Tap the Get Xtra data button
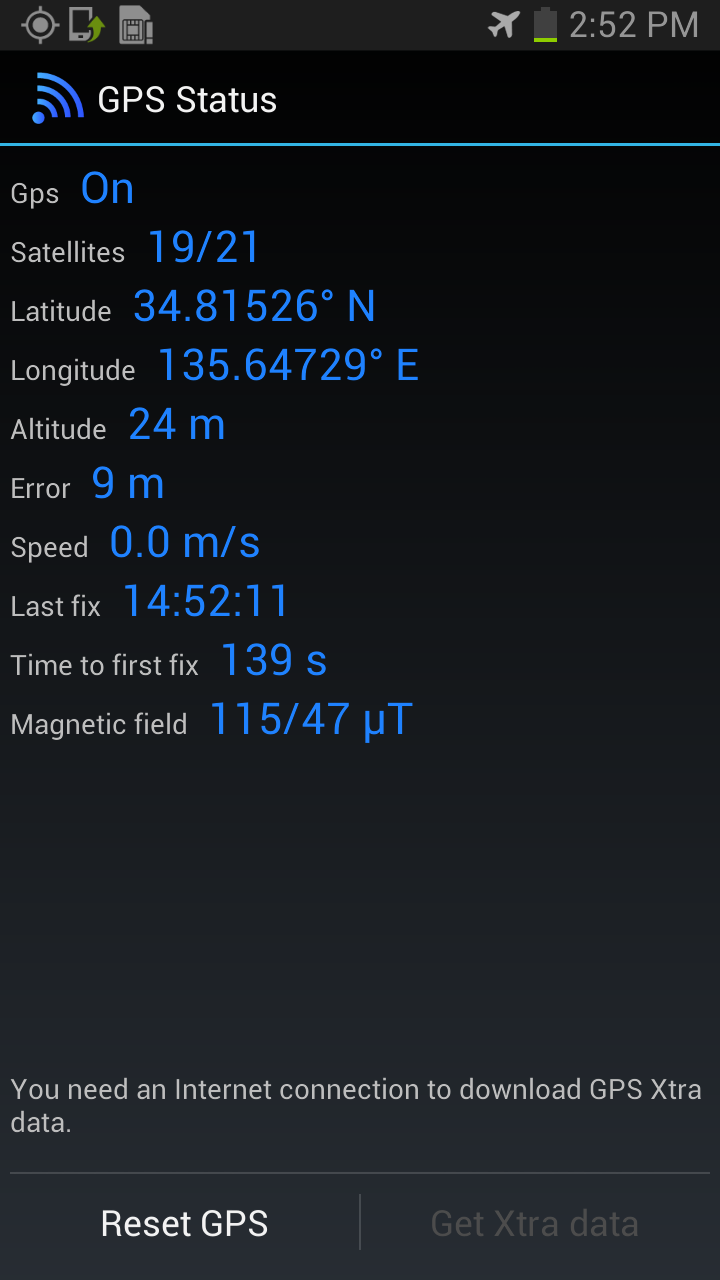720x1280 pixels. [x=535, y=1223]
